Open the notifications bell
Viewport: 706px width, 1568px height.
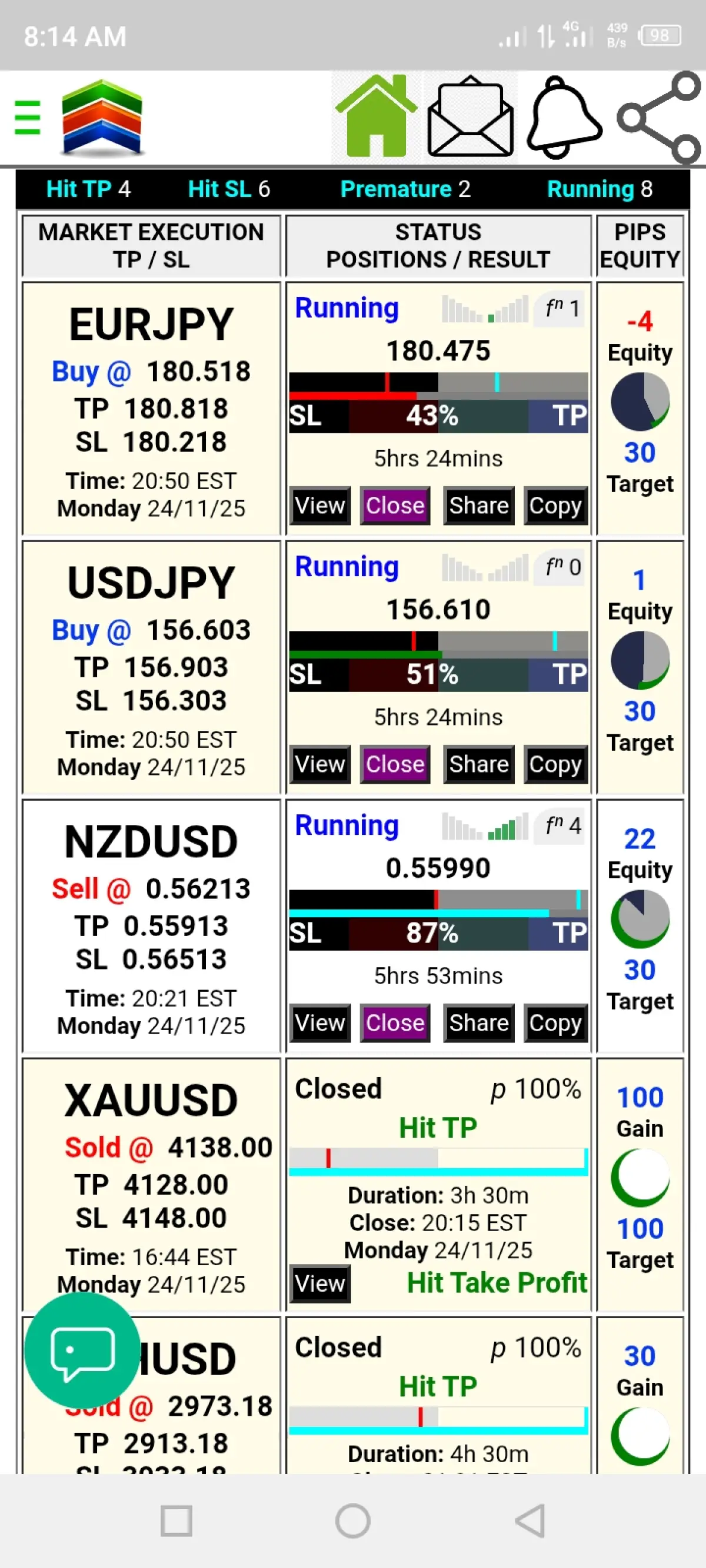pyautogui.click(x=564, y=118)
